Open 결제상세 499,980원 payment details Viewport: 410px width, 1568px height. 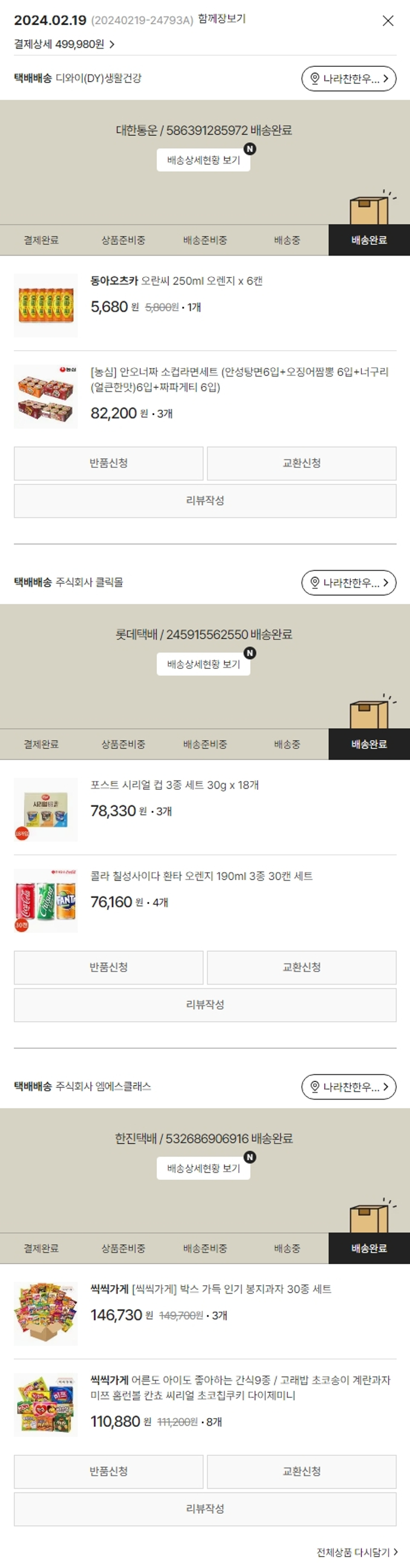tap(64, 44)
